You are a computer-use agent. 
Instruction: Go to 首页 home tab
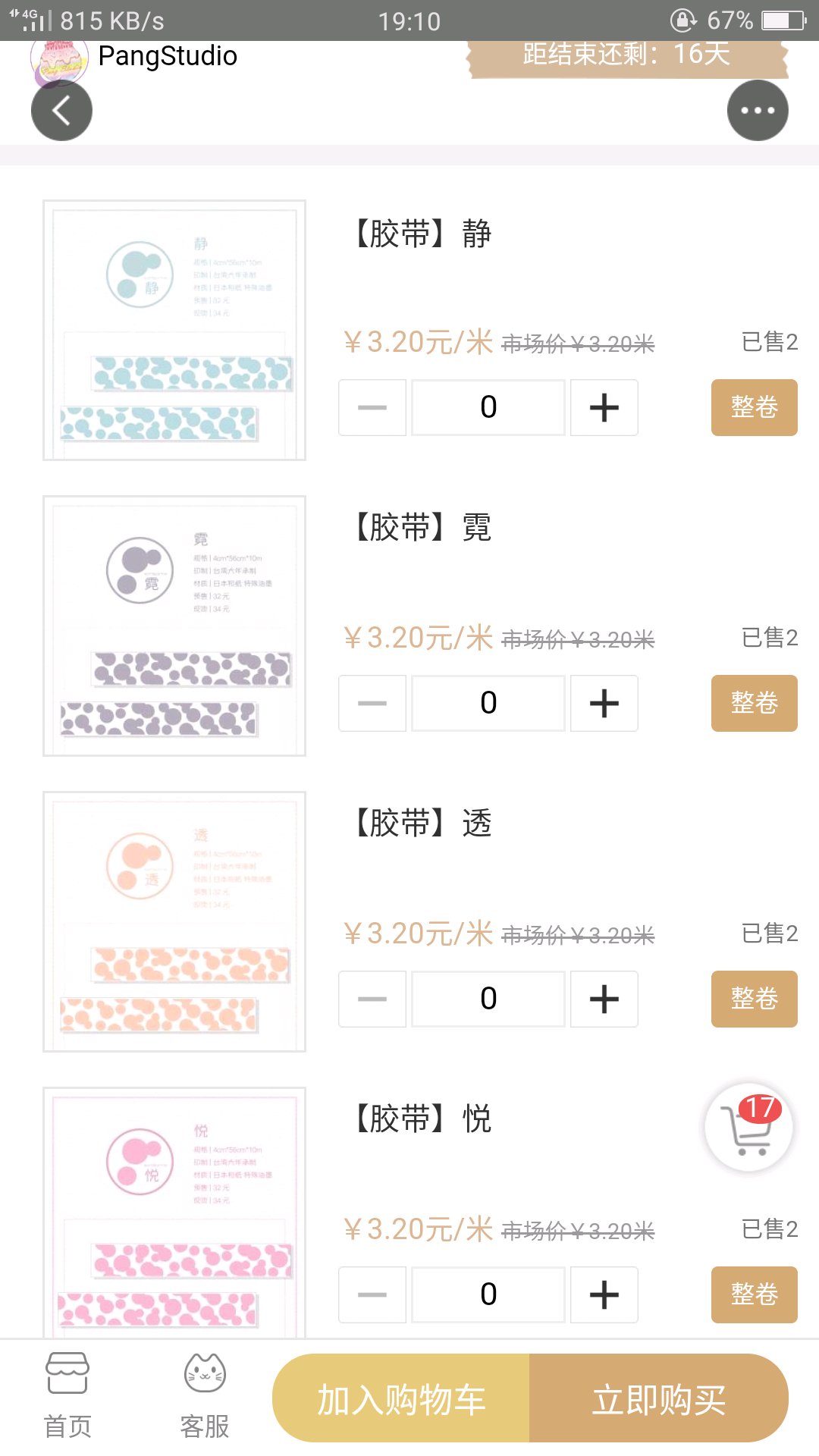tap(67, 1395)
